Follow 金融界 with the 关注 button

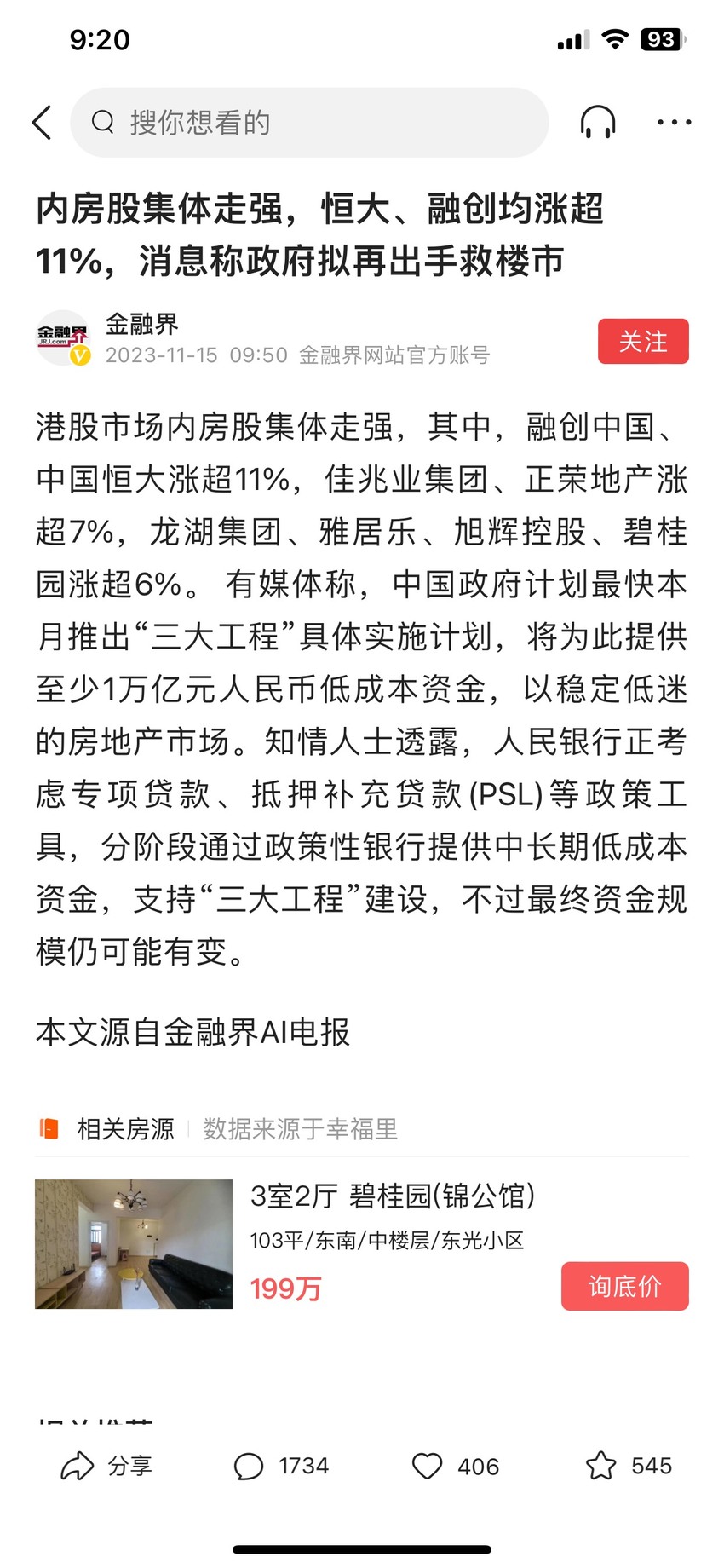(643, 342)
